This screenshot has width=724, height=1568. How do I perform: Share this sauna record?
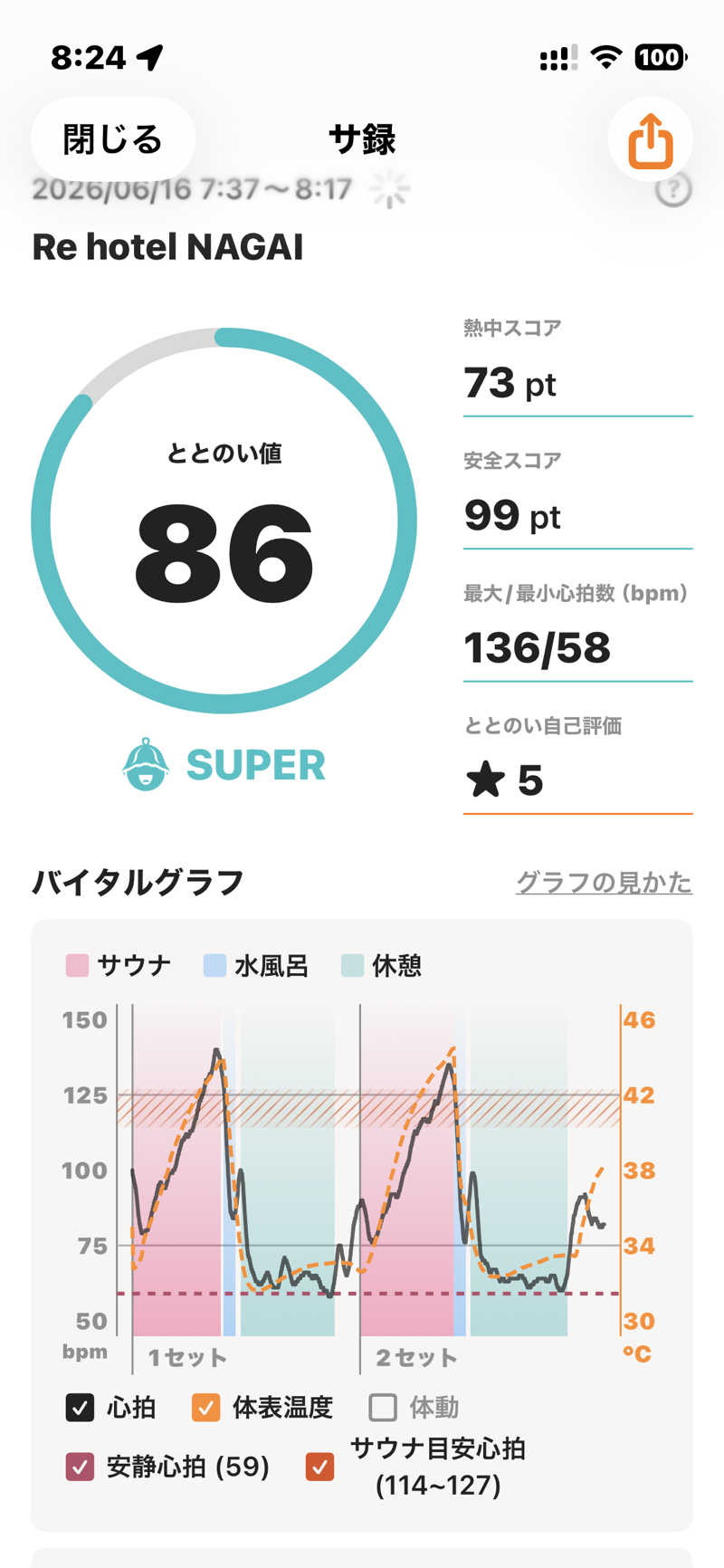[651, 139]
